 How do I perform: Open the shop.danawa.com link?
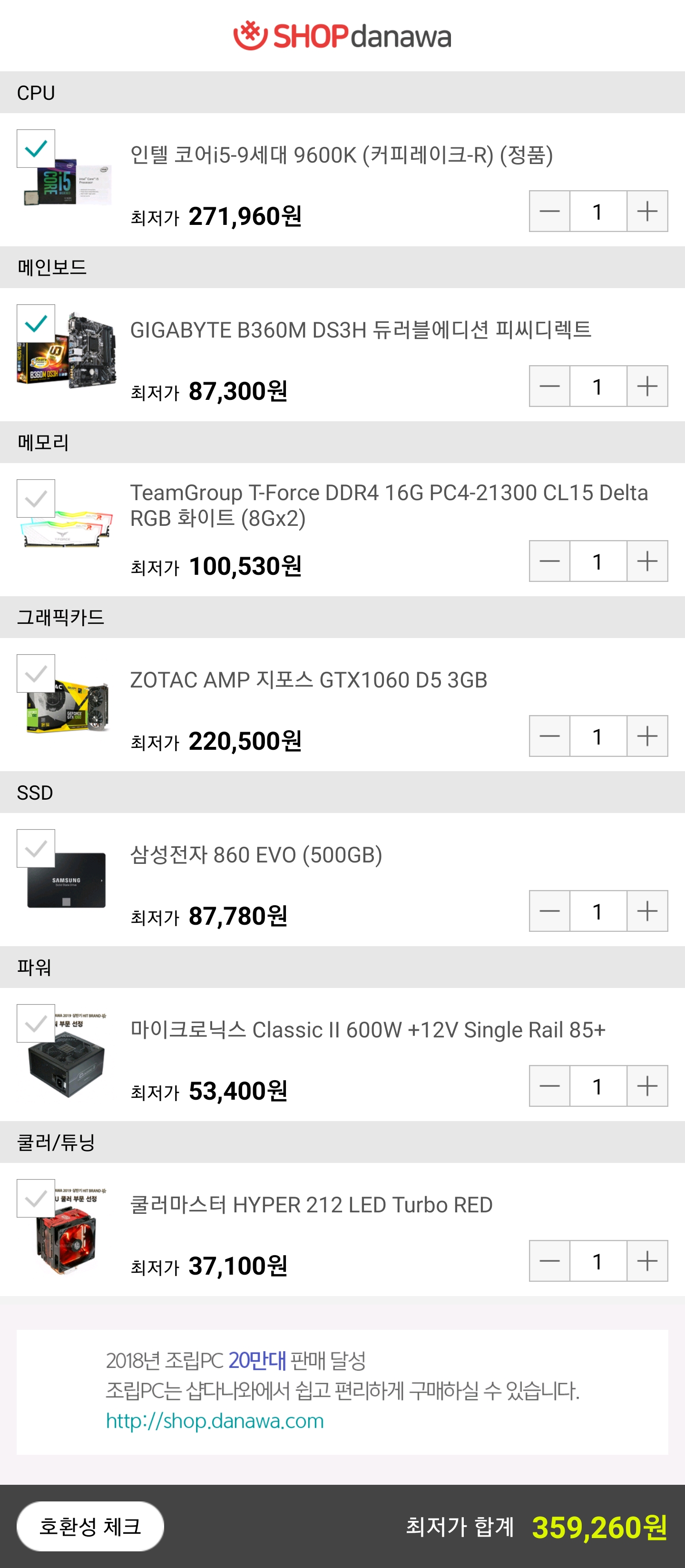[x=215, y=1421]
